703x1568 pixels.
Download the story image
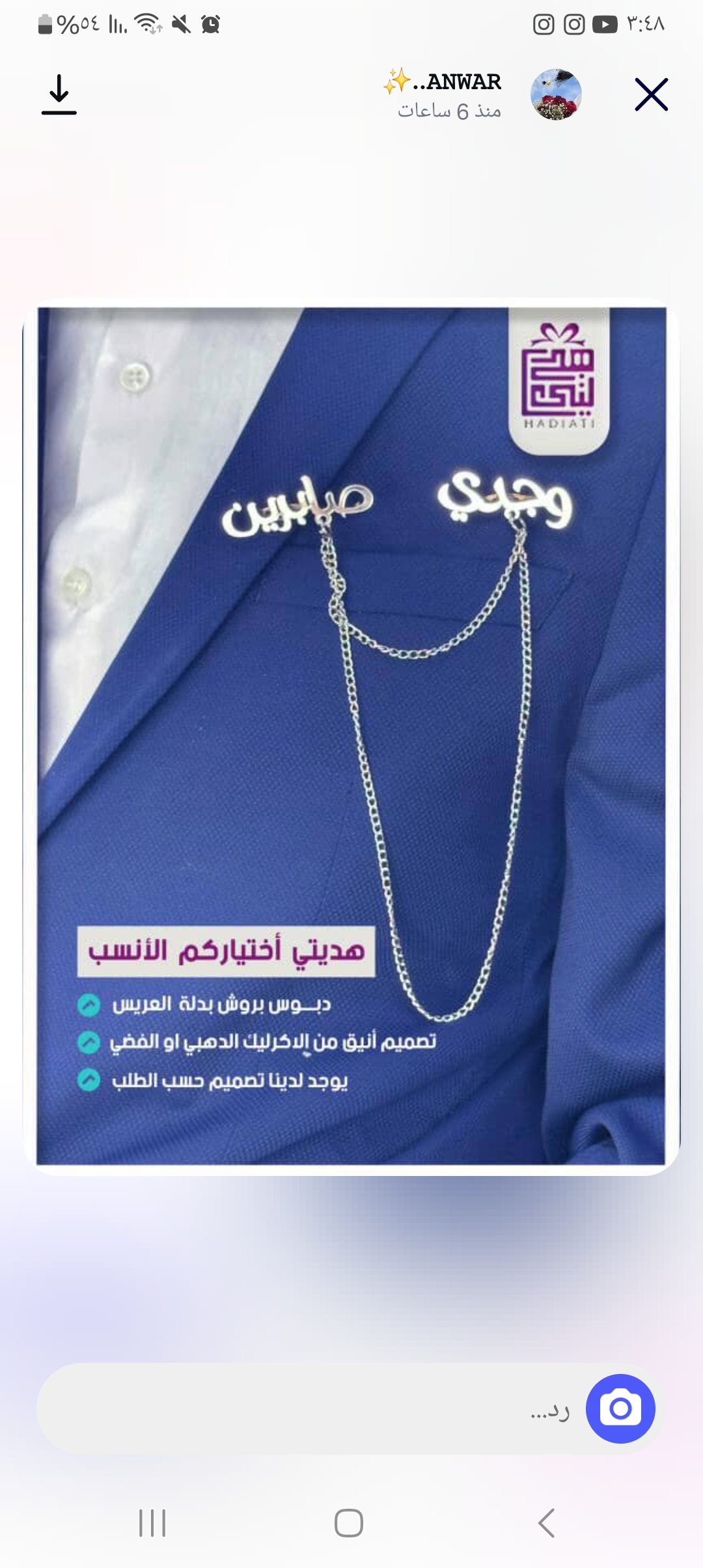click(x=59, y=95)
